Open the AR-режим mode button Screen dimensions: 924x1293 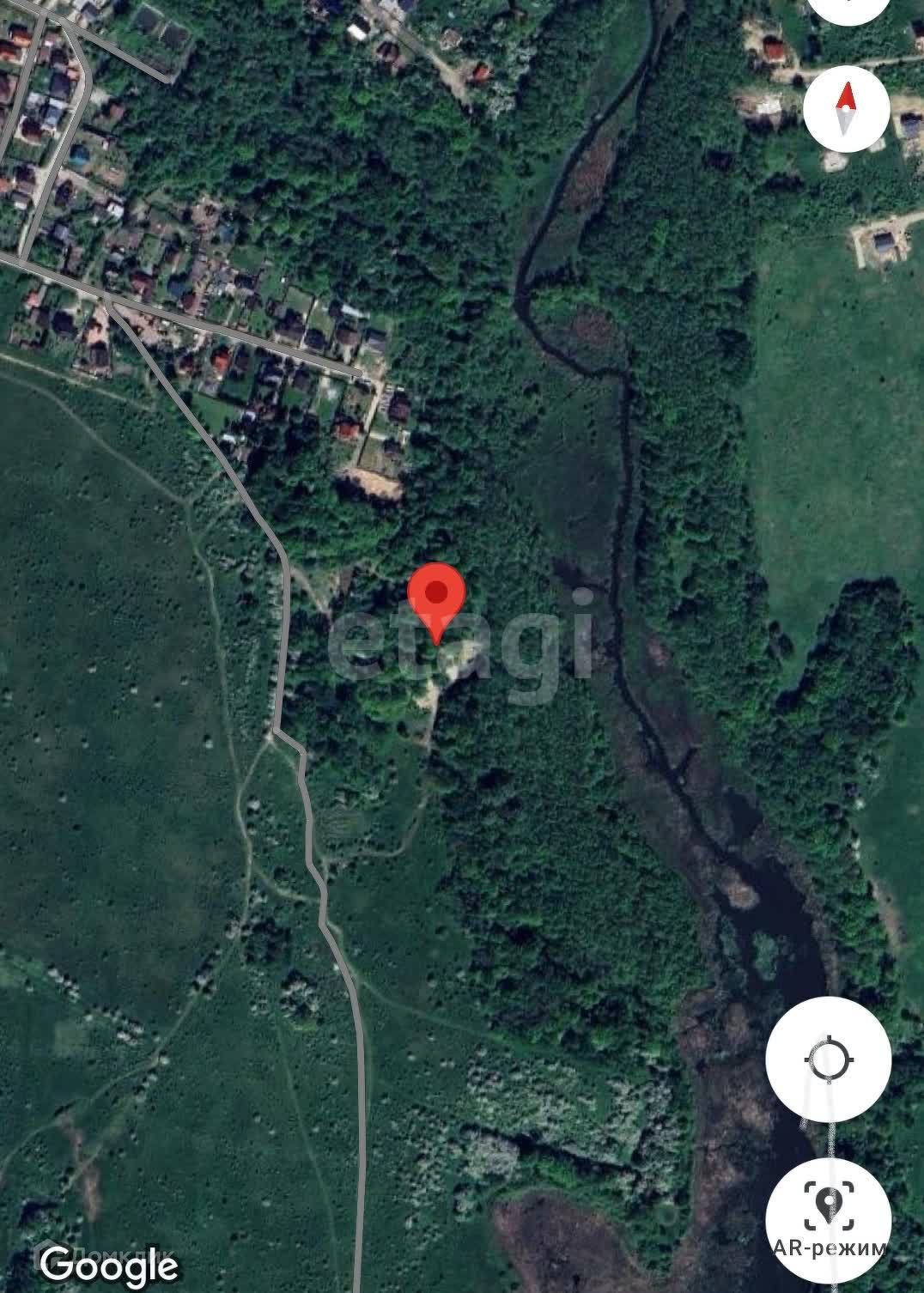[x=829, y=1217]
